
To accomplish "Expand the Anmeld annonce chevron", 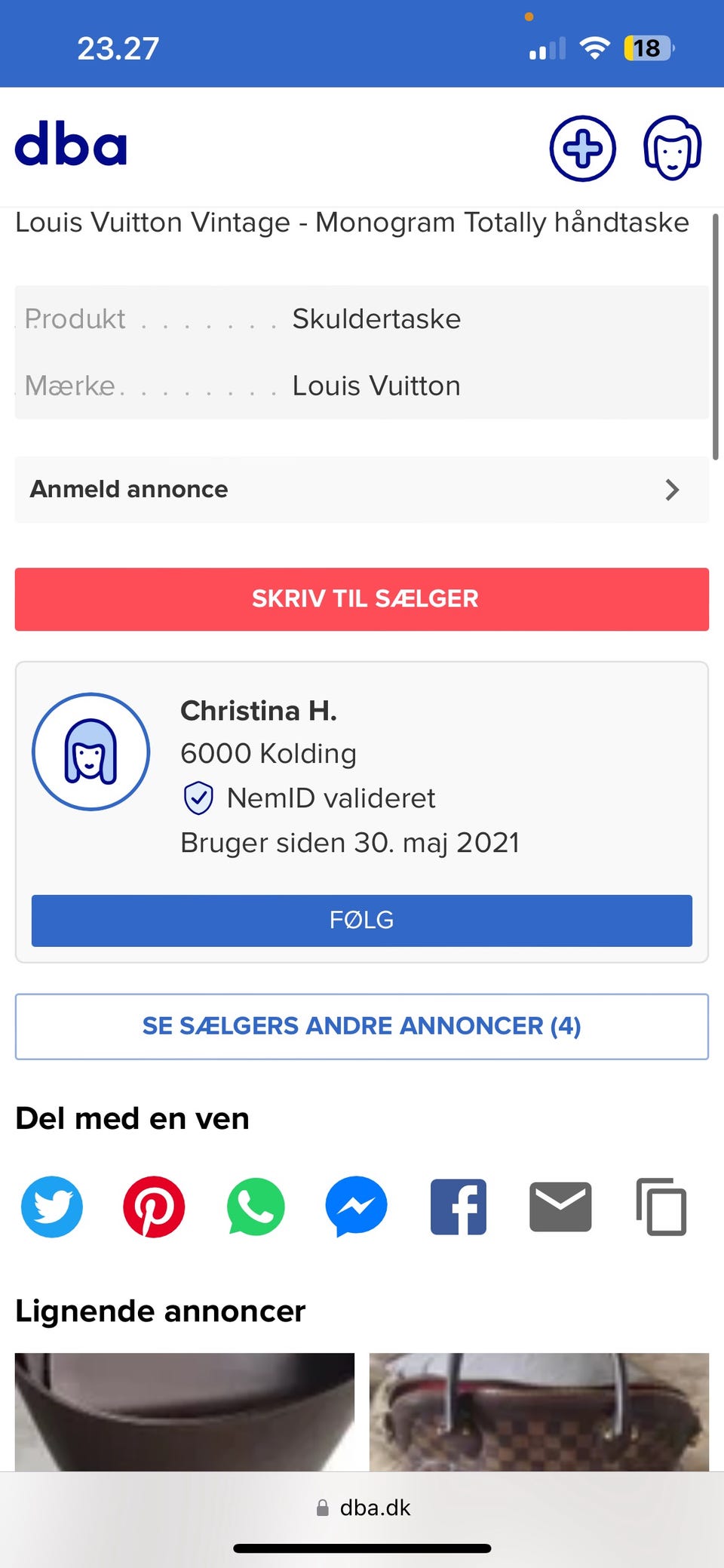I will 672,490.
